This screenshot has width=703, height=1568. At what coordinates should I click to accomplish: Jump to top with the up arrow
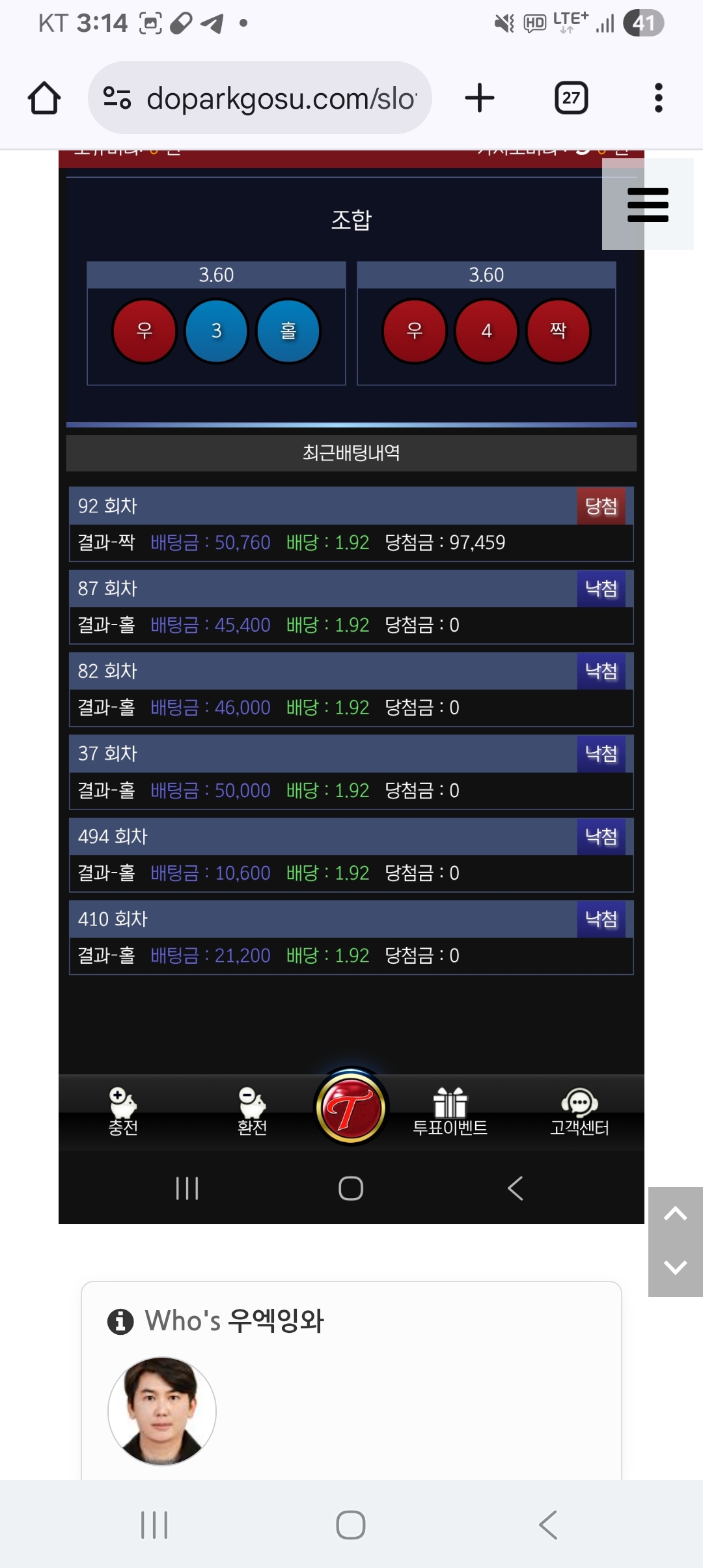click(675, 1214)
